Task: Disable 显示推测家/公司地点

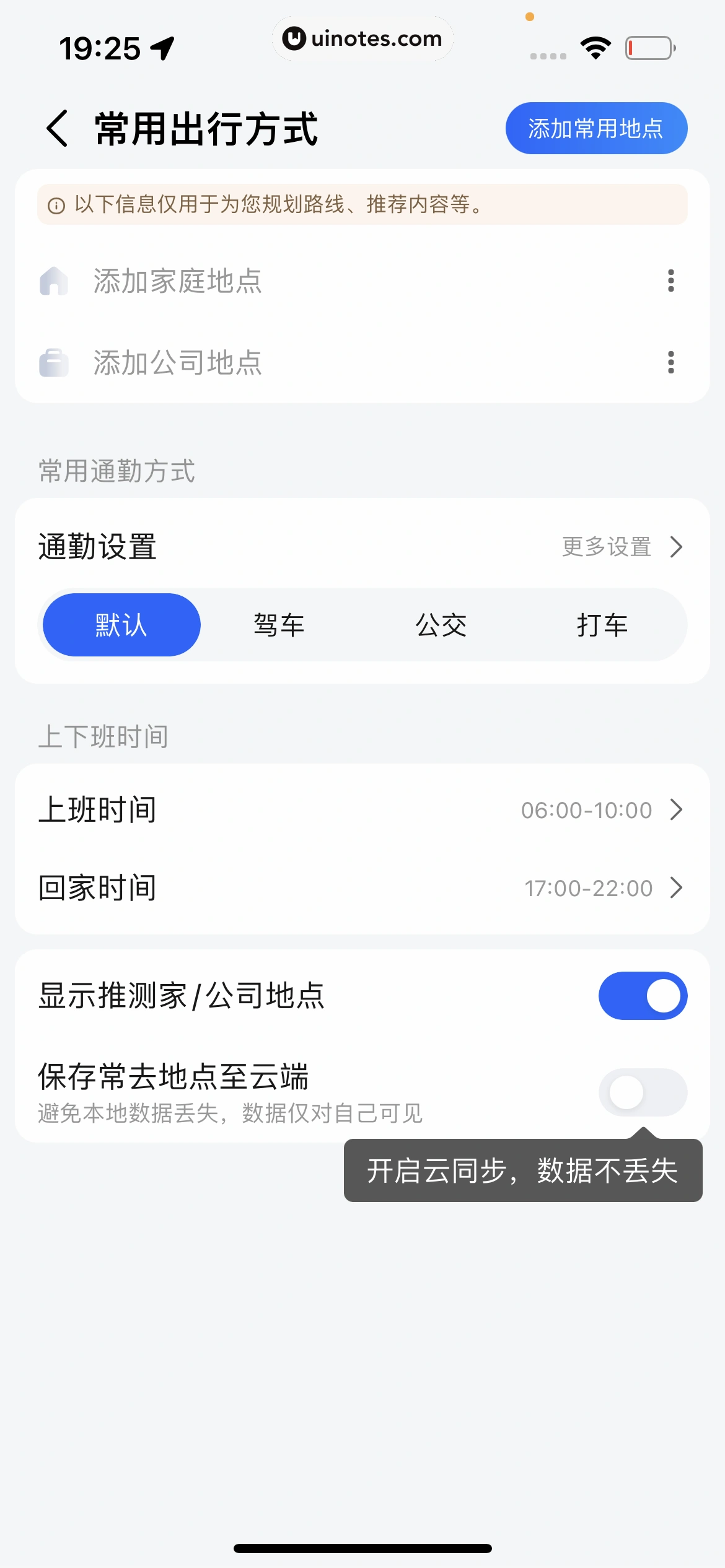Action: pyautogui.click(x=643, y=995)
